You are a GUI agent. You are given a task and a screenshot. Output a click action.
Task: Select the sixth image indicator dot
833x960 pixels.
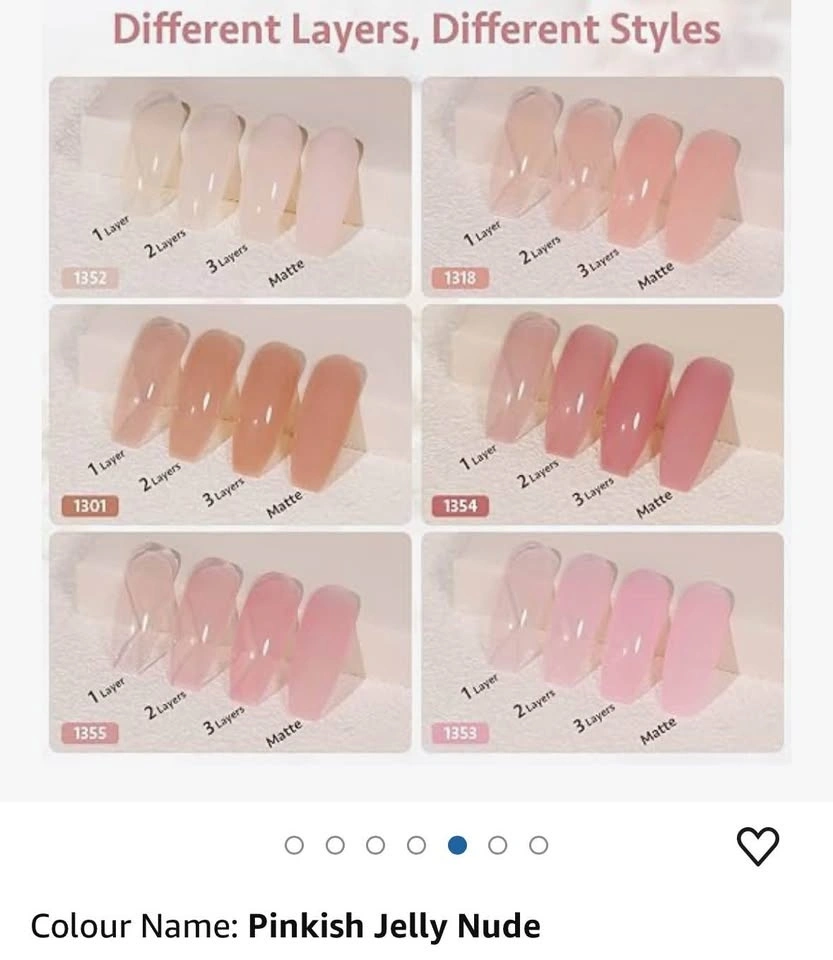click(x=498, y=846)
